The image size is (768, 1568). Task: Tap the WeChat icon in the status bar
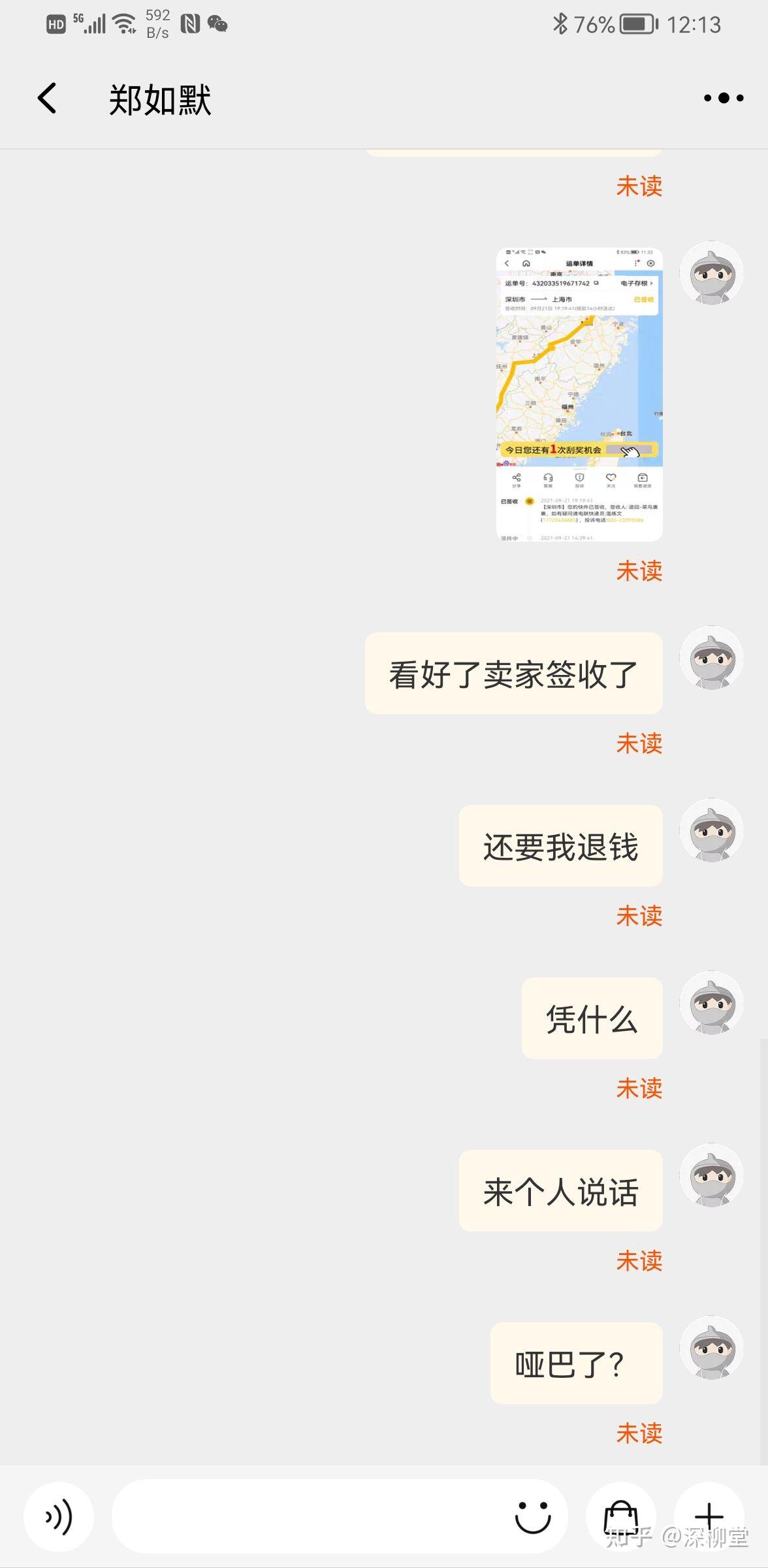pyautogui.click(x=217, y=26)
